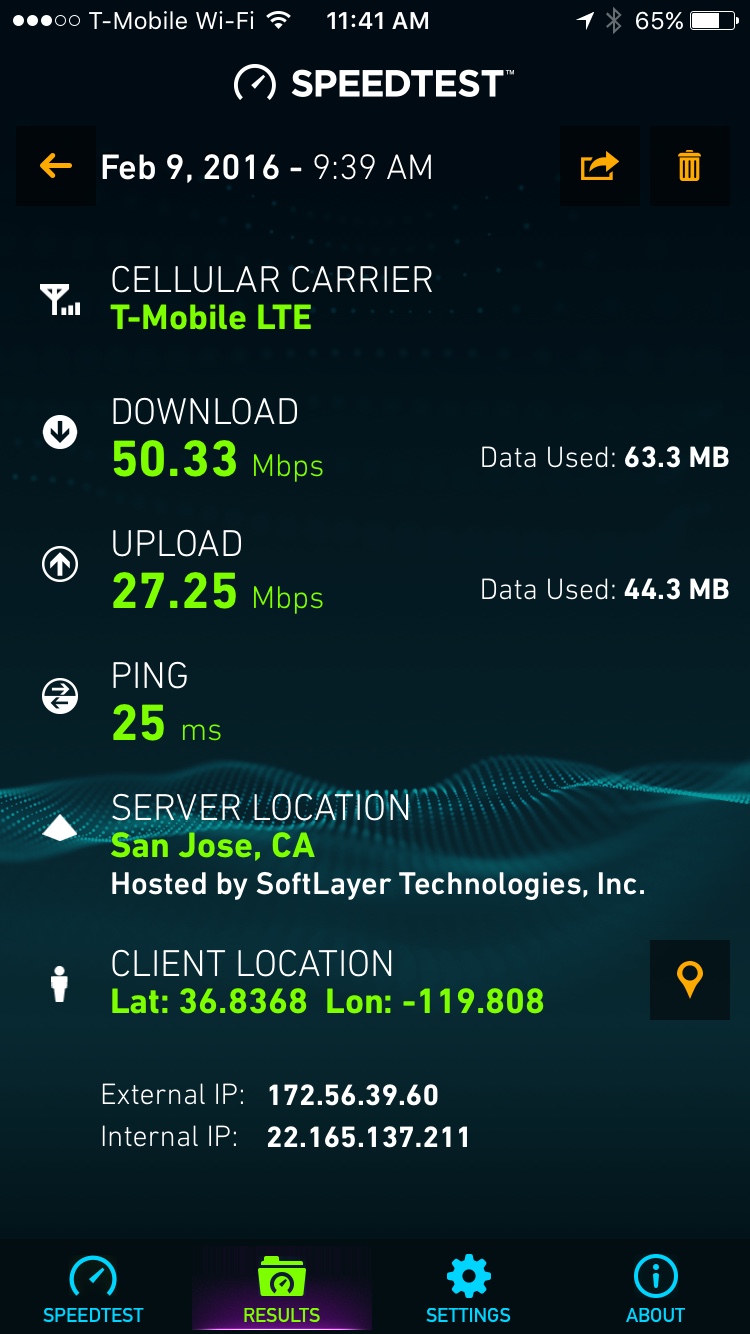This screenshot has width=750, height=1334.
Task: Select the Results tab
Action: tap(281, 1288)
